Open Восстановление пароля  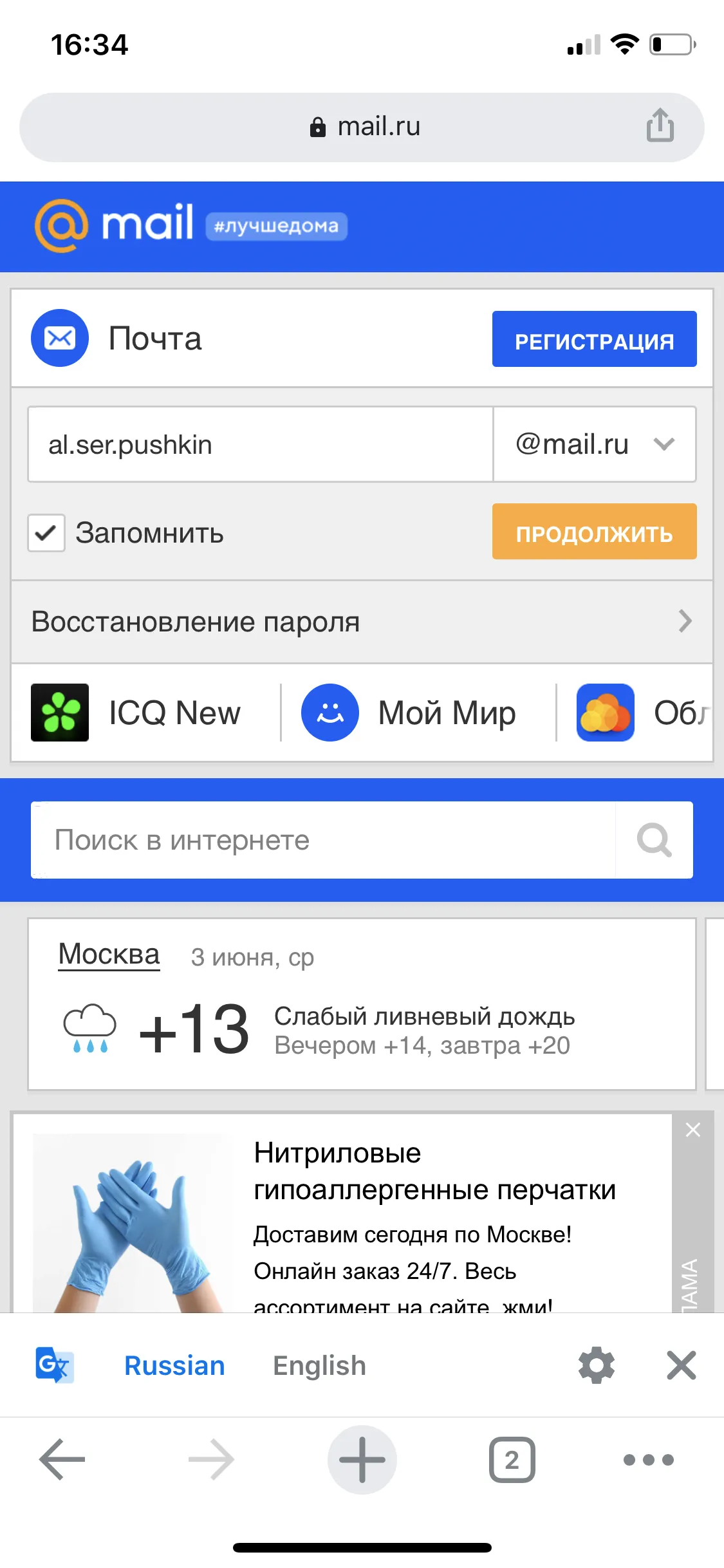click(362, 622)
